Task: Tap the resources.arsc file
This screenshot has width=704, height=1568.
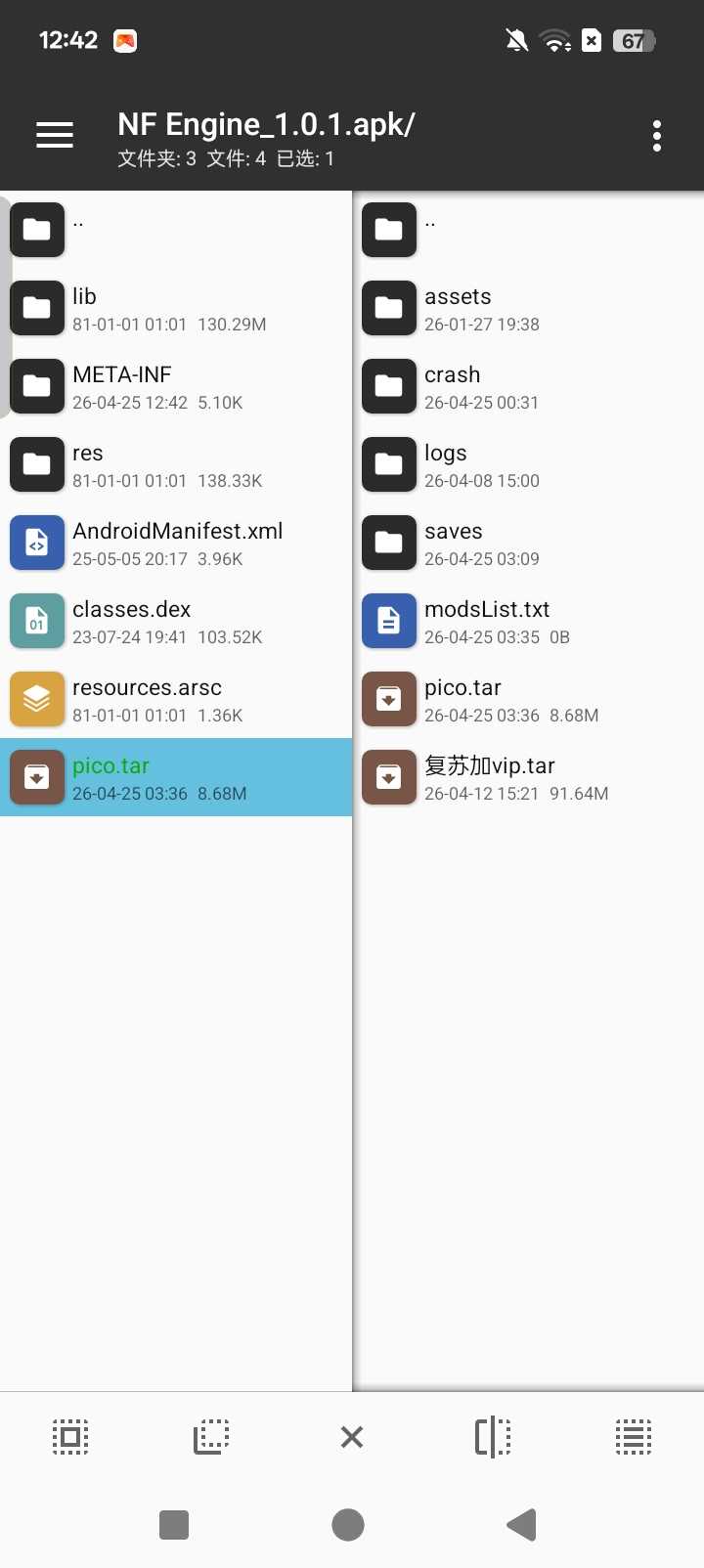Action: click(x=176, y=699)
